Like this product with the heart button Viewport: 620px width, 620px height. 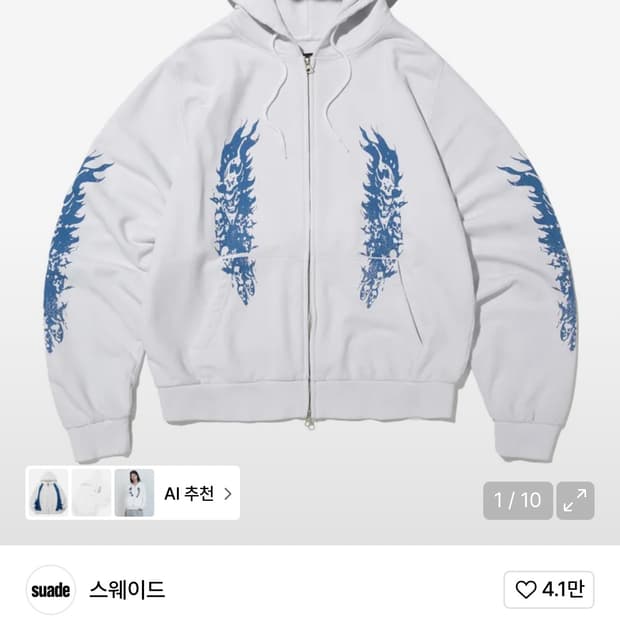(549, 590)
